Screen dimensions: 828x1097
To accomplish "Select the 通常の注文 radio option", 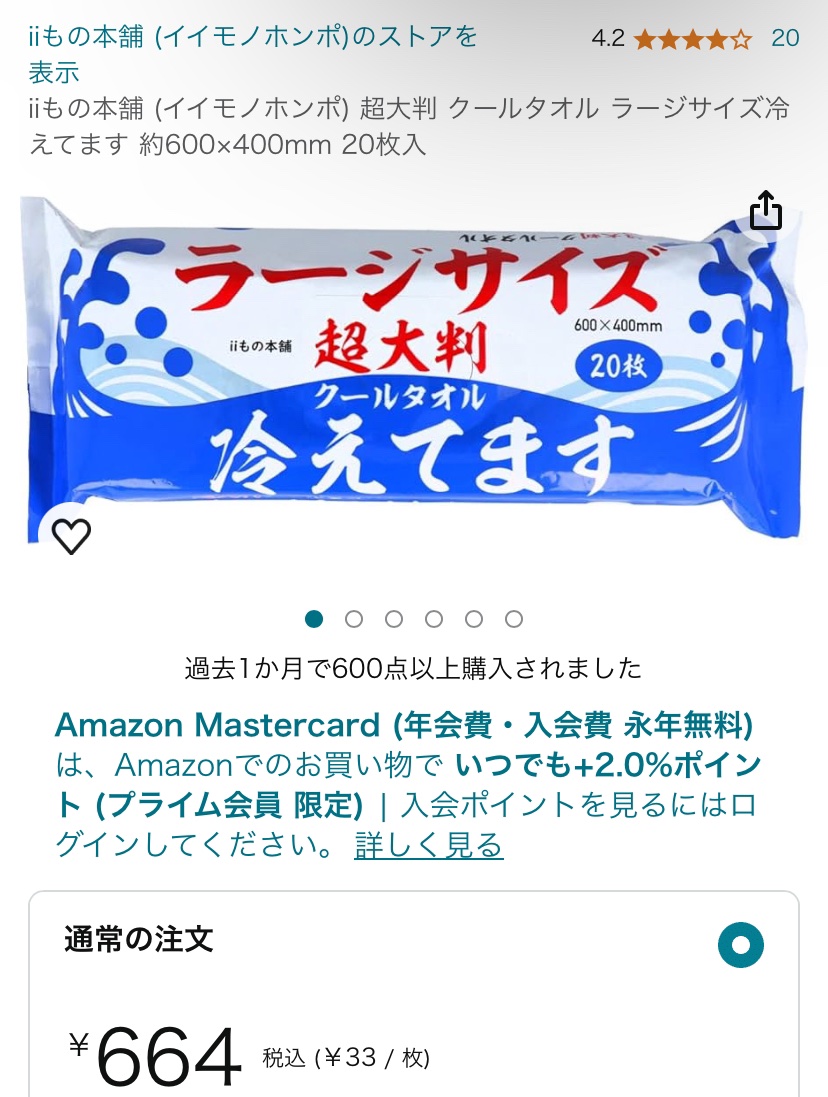I will (x=741, y=945).
